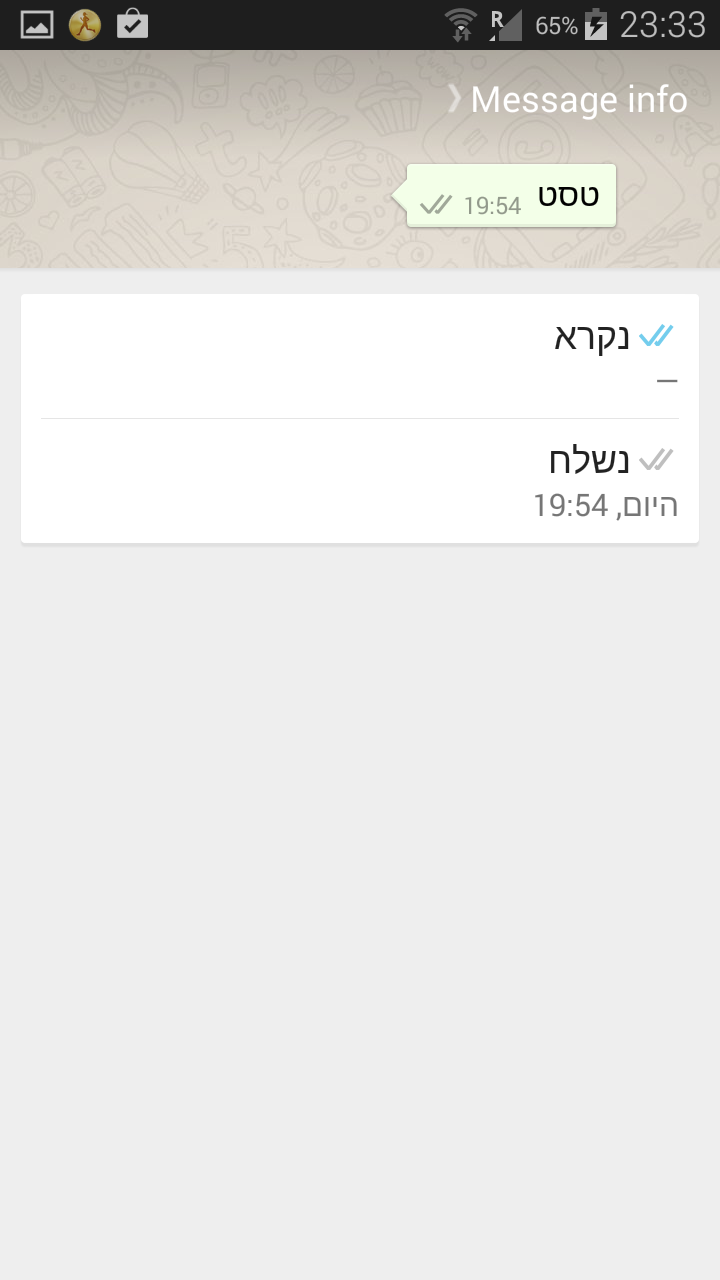The width and height of the screenshot is (720, 1280).
Task: Select the Message info title
Action: pyautogui.click(x=578, y=99)
